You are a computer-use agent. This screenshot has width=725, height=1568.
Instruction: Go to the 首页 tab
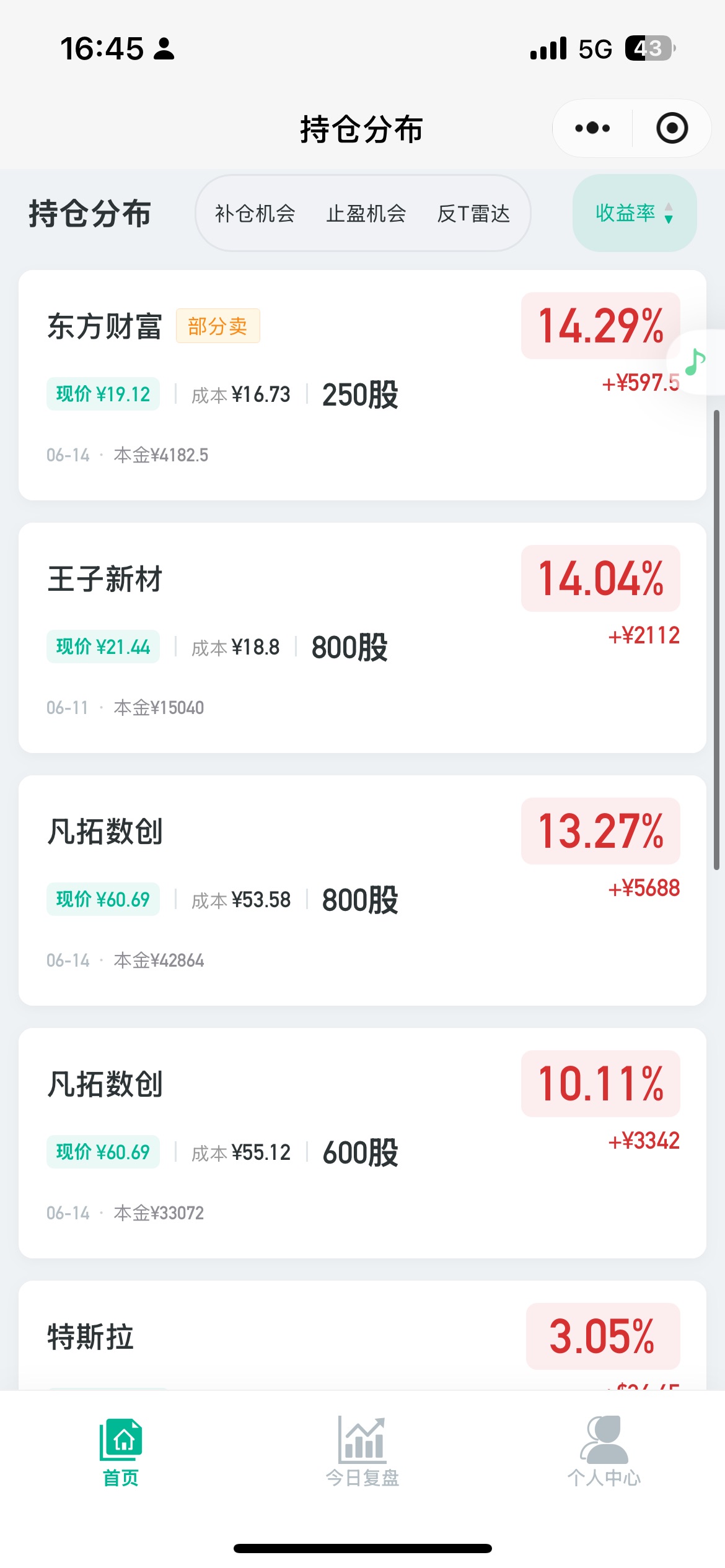pos(121,1452)
